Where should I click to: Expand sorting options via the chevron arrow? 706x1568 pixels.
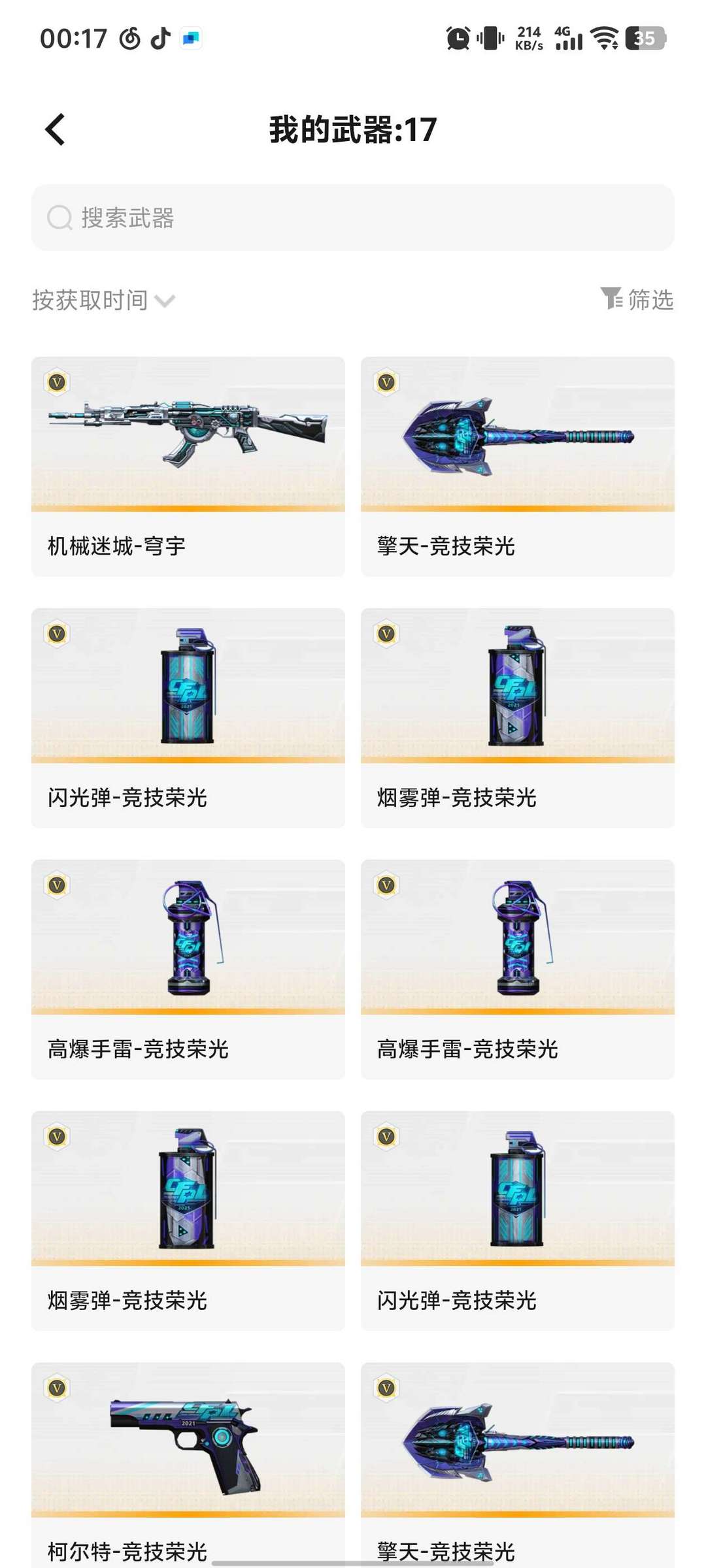(x=165, y=301)
